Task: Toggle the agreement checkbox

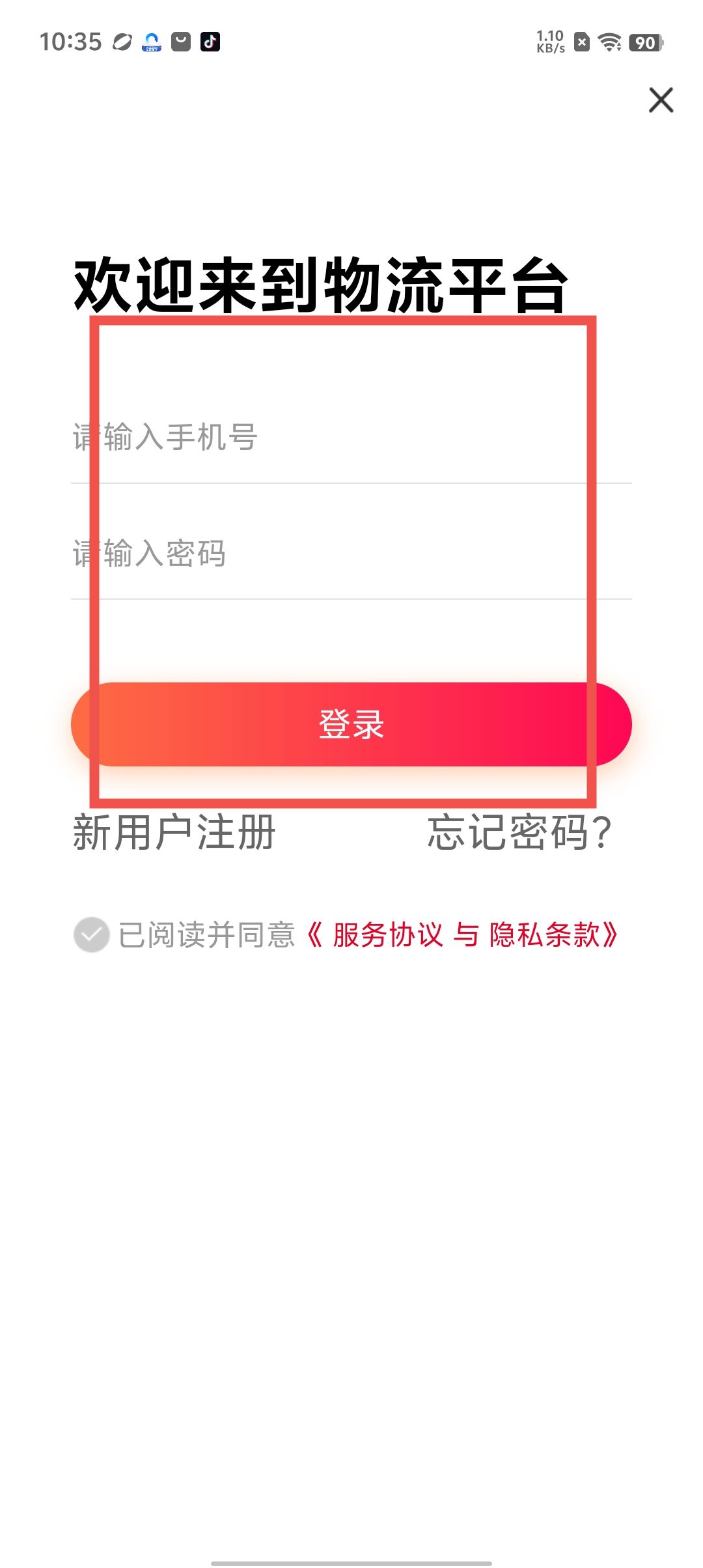Action: 92,935
